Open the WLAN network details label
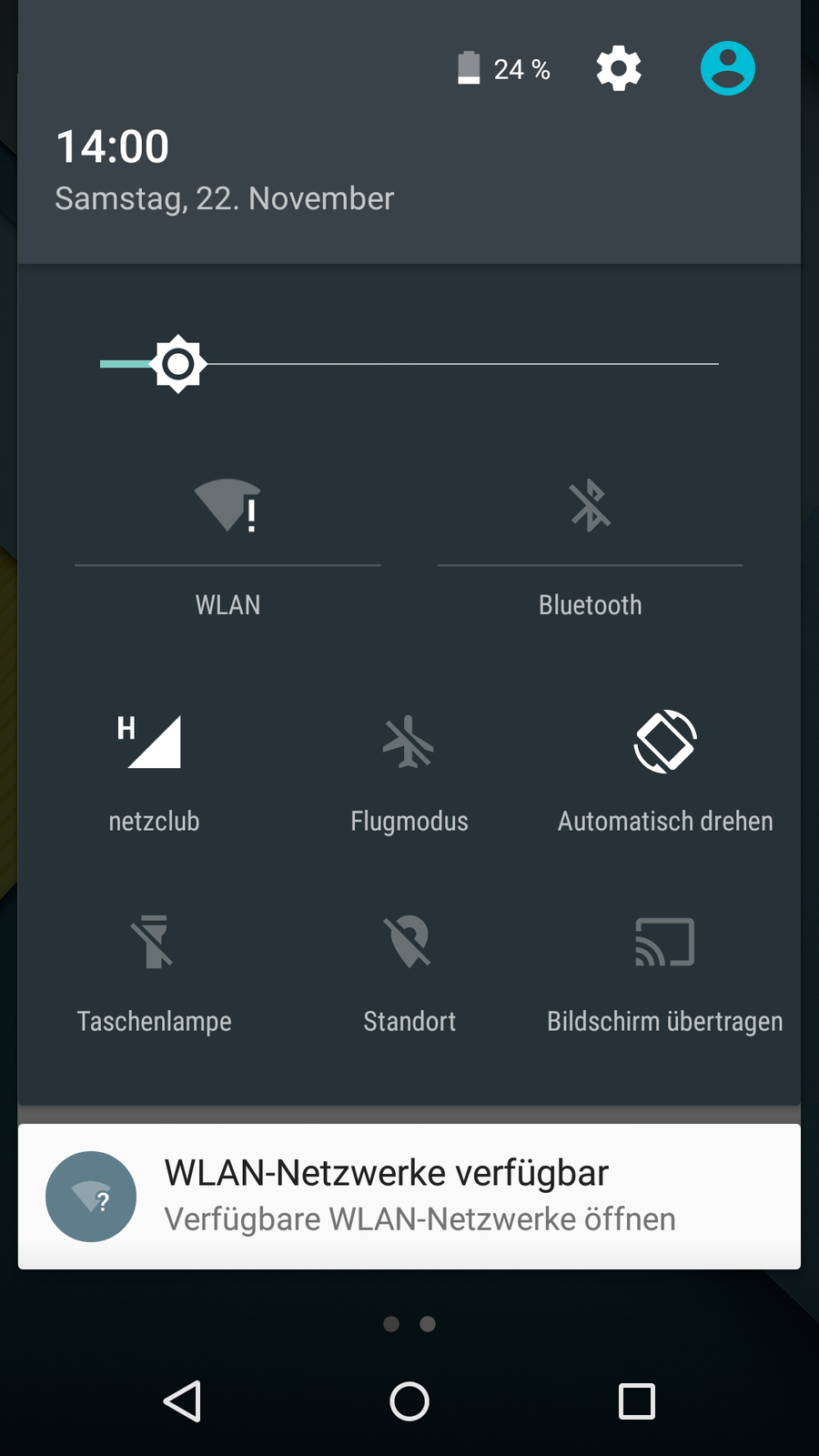This screenshot has width=819, height=1456. click(x=227, y=605)
